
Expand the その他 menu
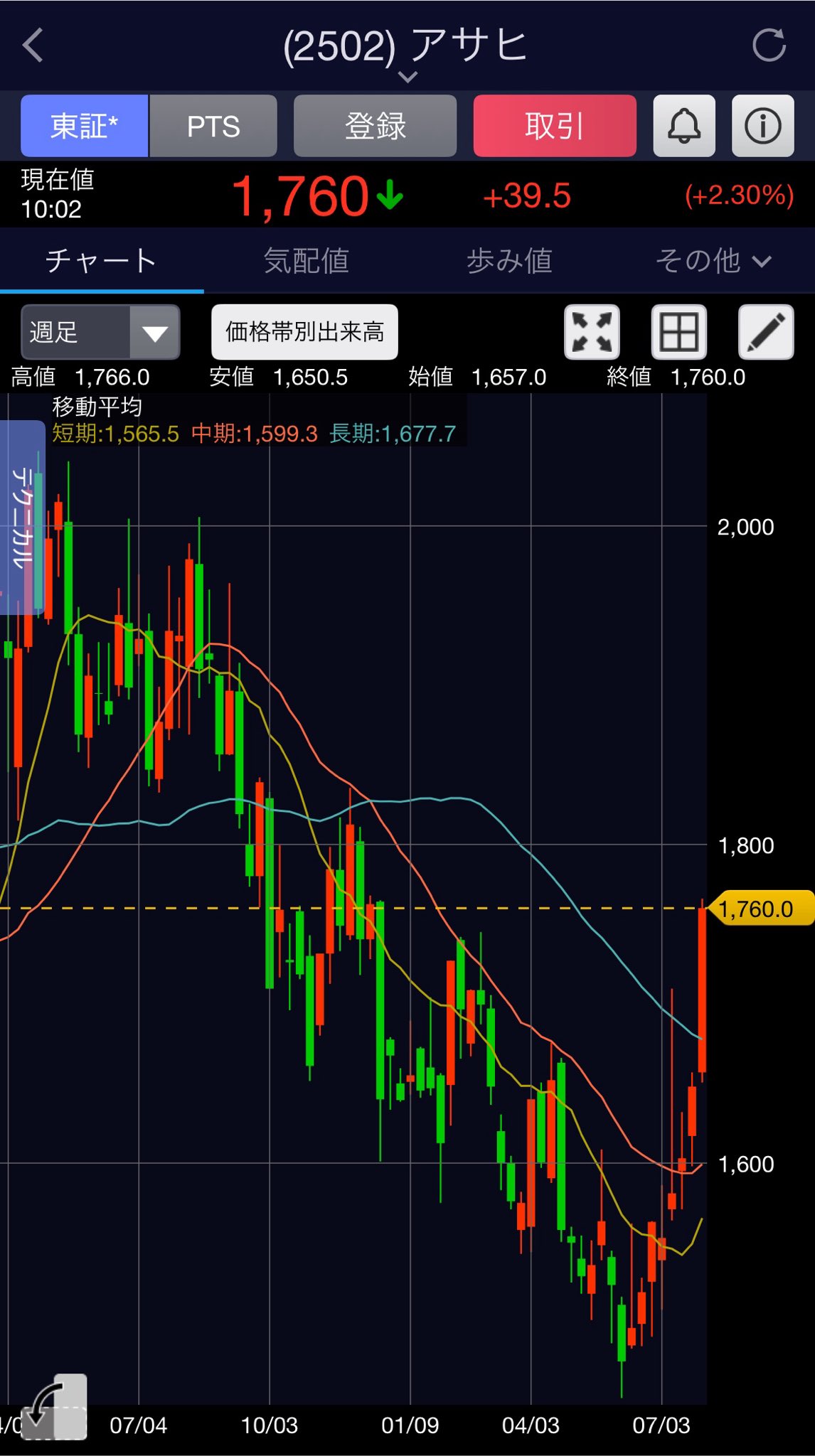tap(713, 261)
